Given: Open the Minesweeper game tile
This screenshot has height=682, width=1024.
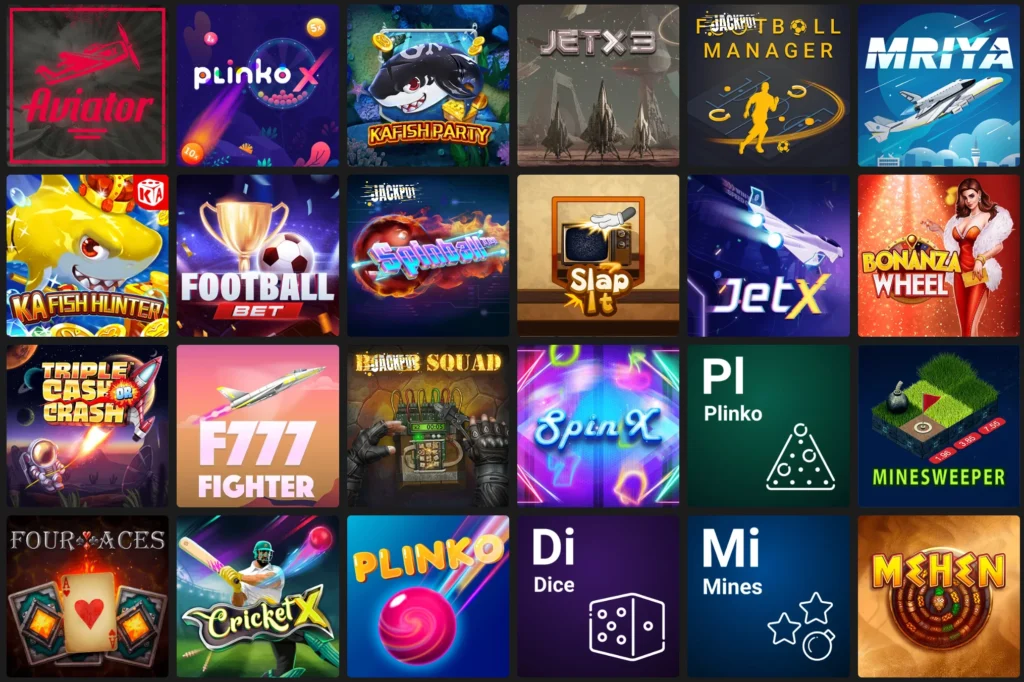Looking at the screenshot, I should click(x=938, y=426).
